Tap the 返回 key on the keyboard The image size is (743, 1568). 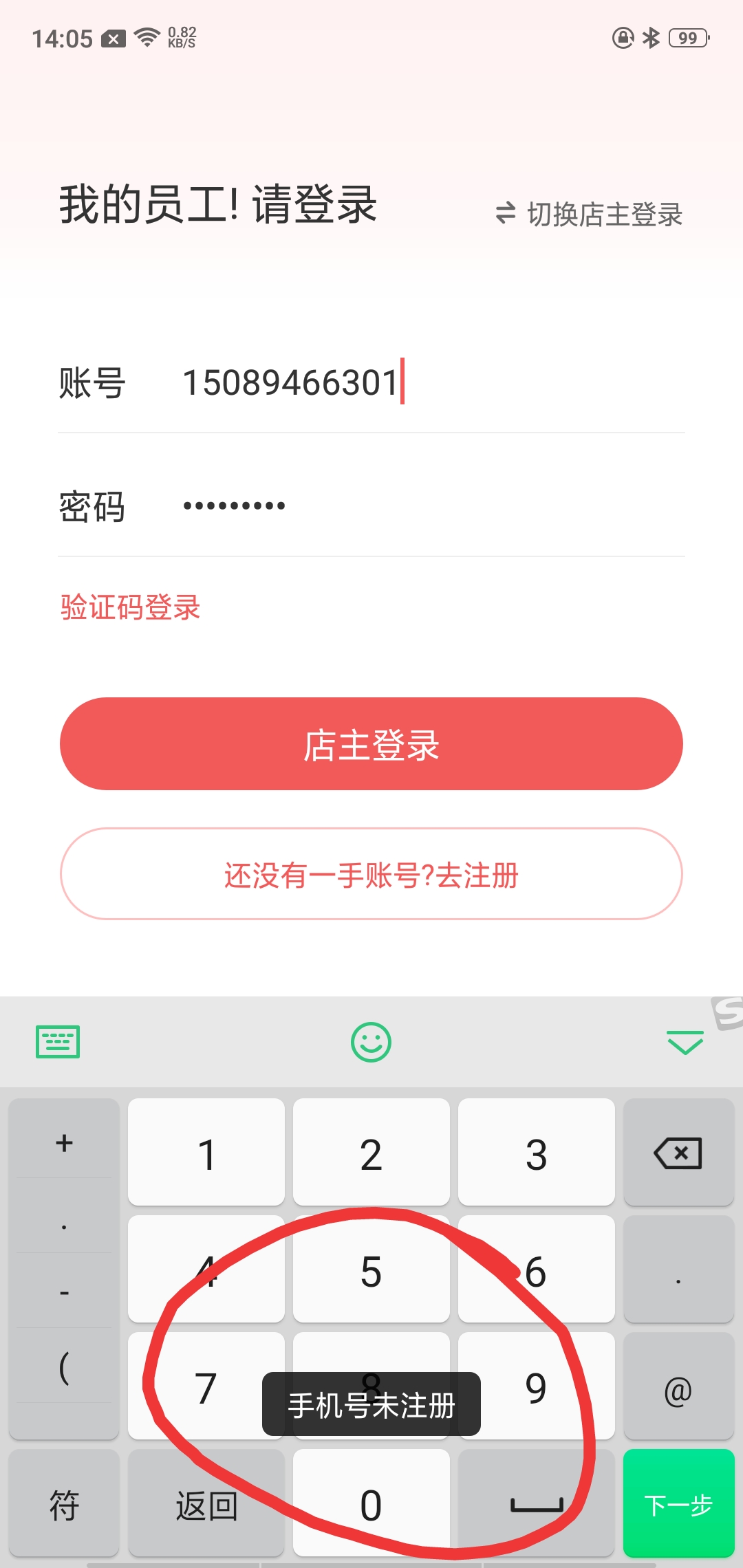click(x=206, y=1503)
